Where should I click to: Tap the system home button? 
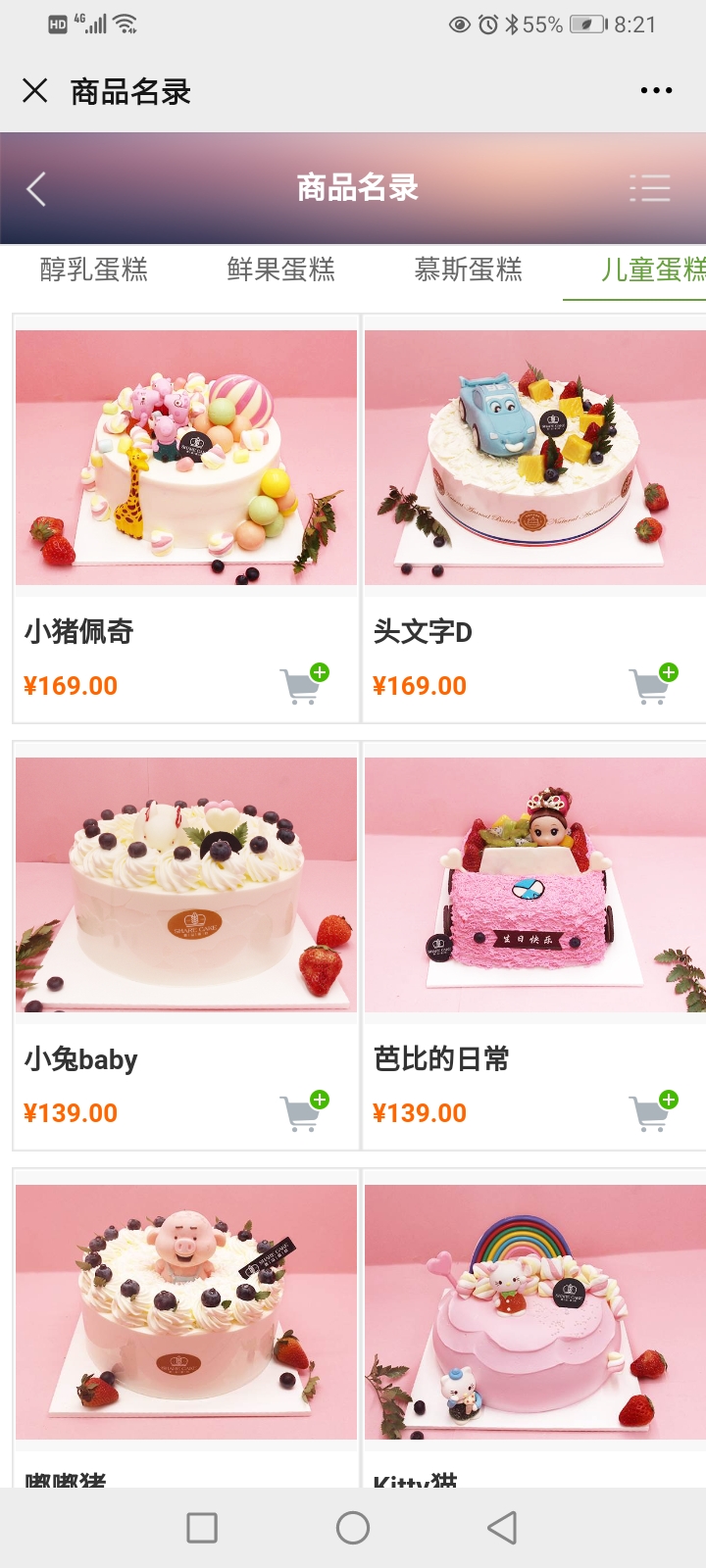(x=353, y=1528)
